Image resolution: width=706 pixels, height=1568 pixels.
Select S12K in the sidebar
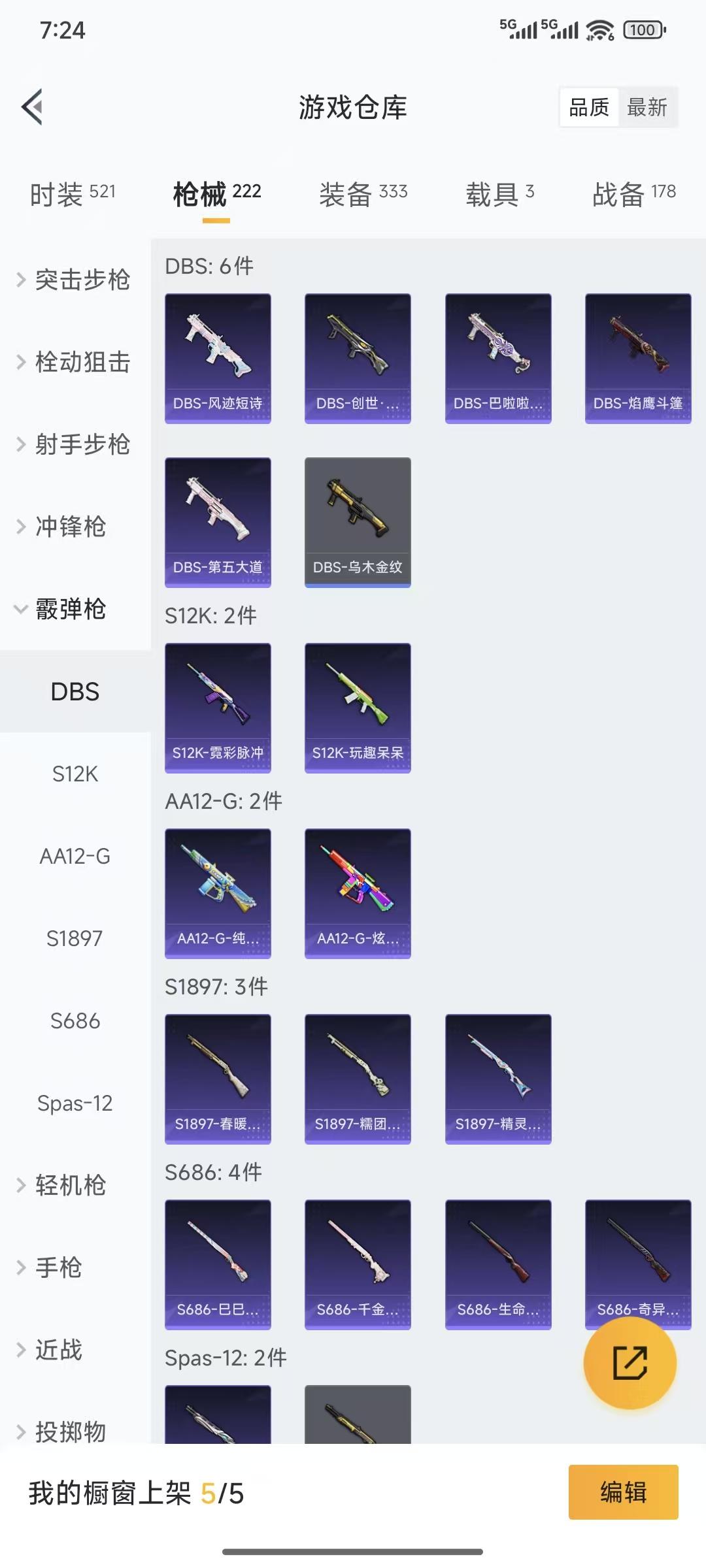[75, 774]
